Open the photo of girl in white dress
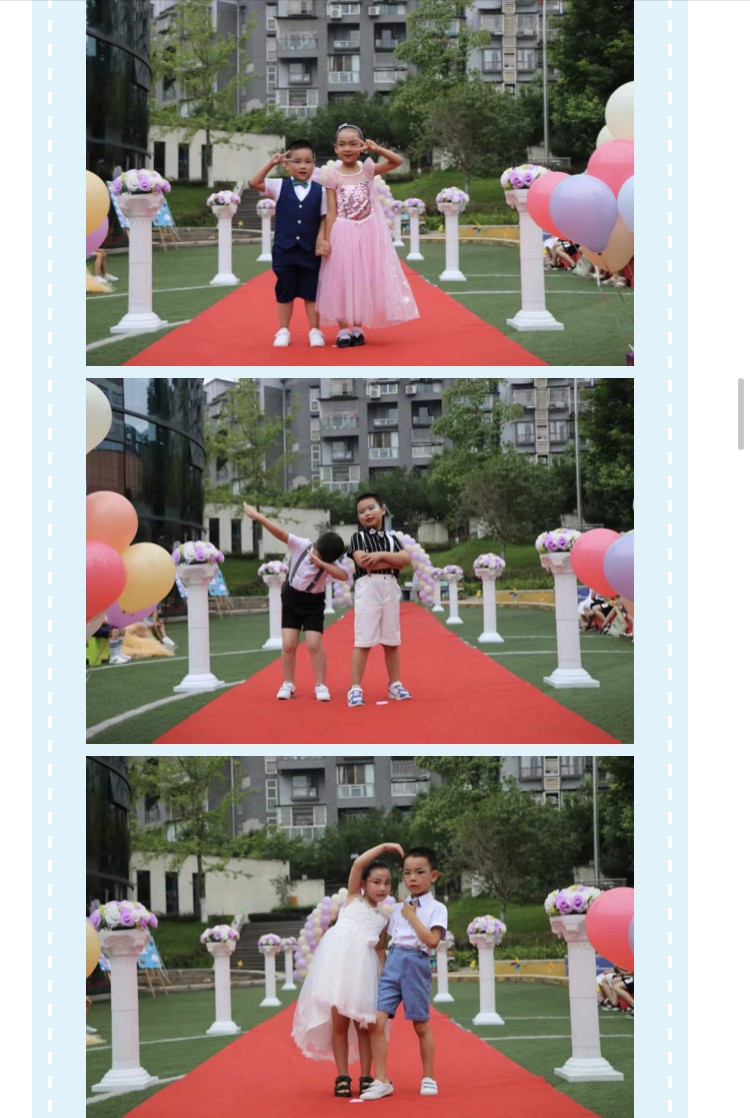The width and height of the screenshot is (750, 1118). [x=359, y=936]
